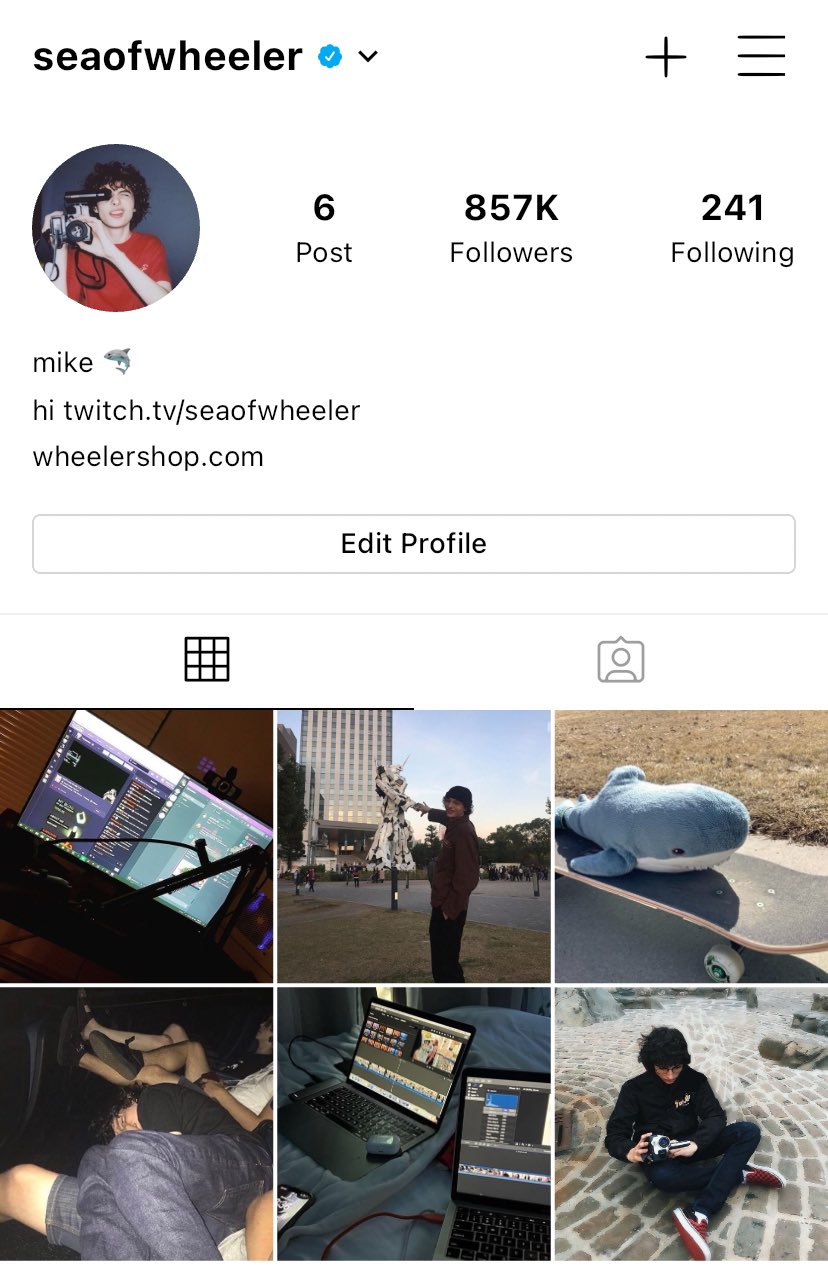Open the computer monitor desk post
The image size is (828, 1279).
pos(136,846)
